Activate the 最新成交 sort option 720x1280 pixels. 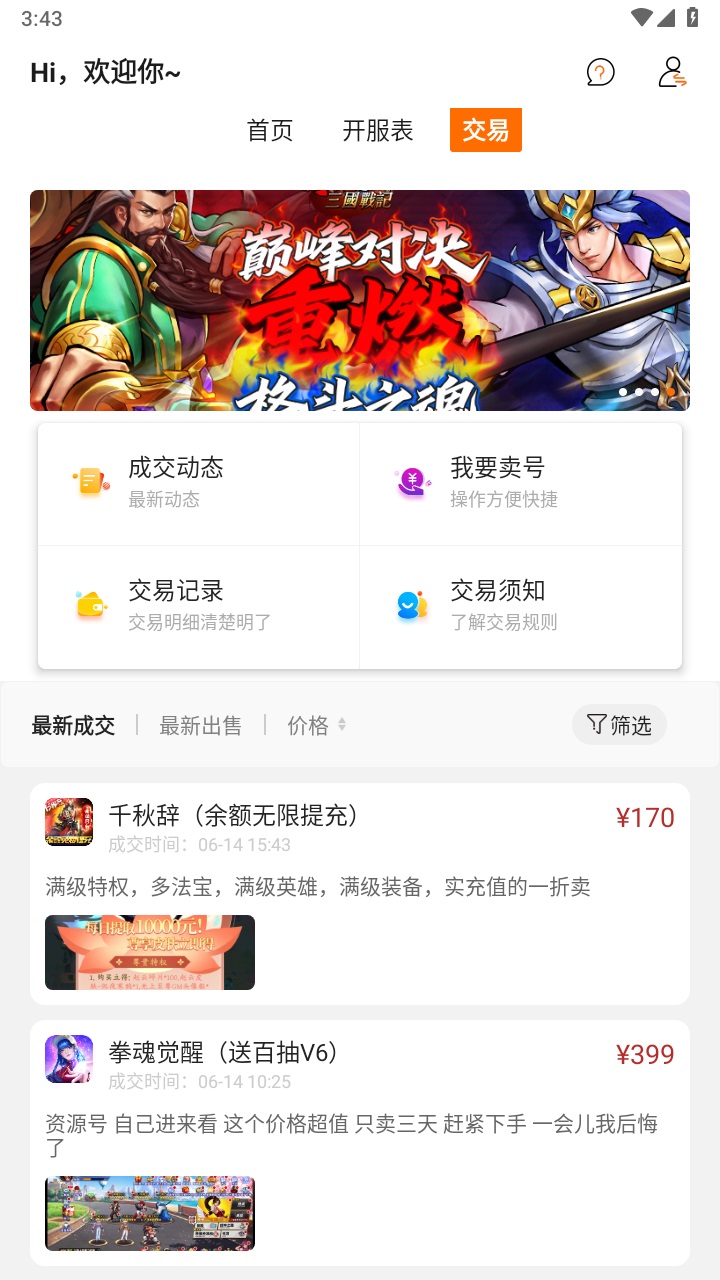tap(73, 725)
